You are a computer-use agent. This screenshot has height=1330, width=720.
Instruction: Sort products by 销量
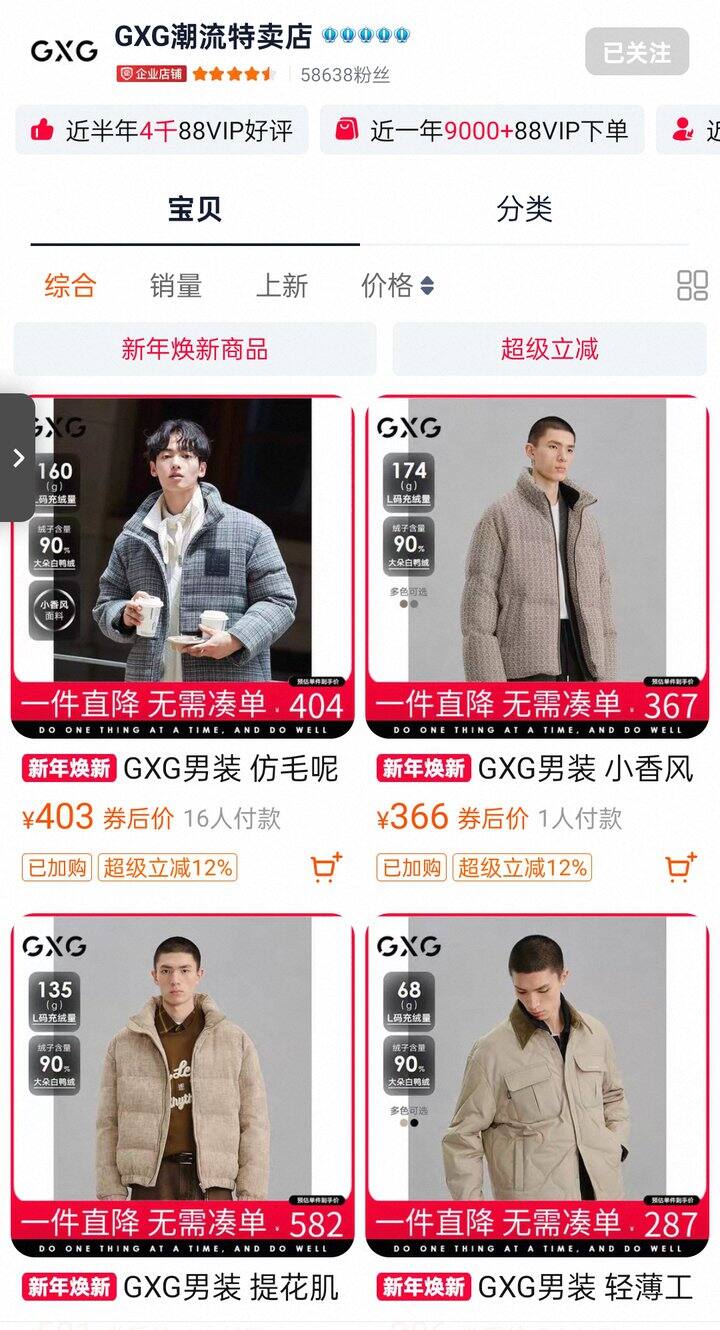(176, 286)
